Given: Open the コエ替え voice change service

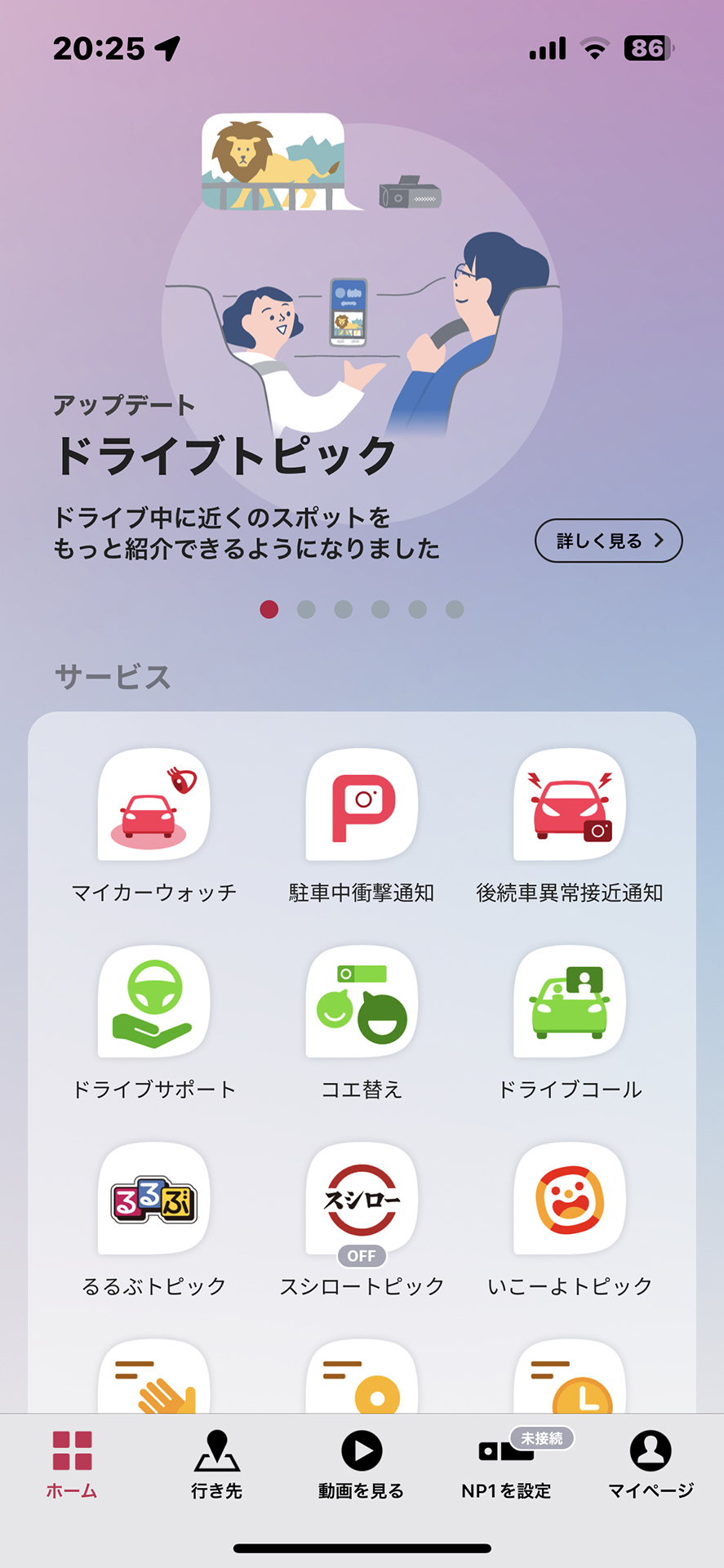Looking at the screenshot, I should tap(361, 1004).
